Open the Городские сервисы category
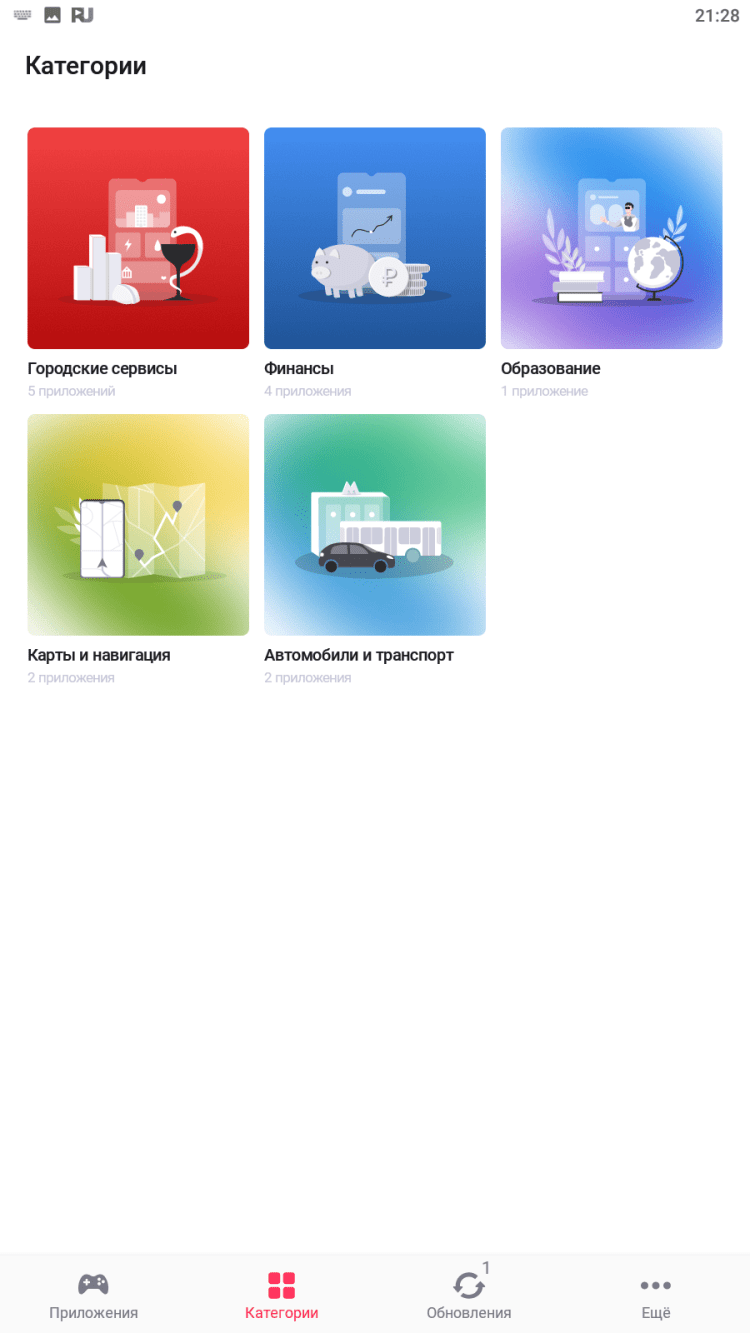The height and width of the screenshot is (1333, 750). point(138,238)
